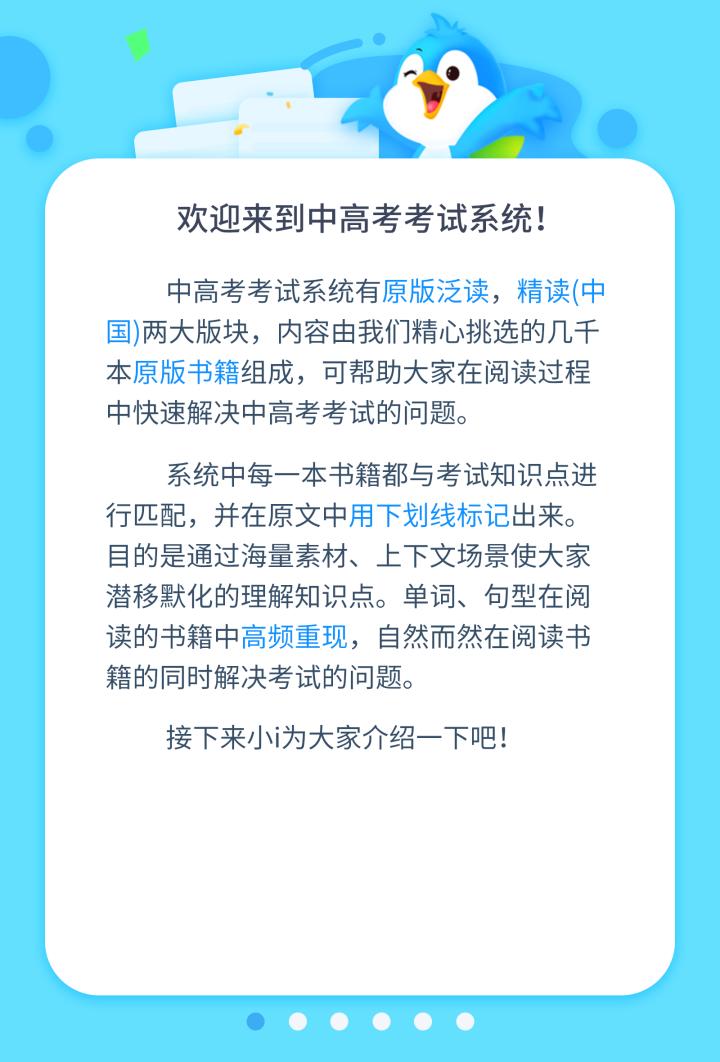Click the penguin's blue head feather
This screenshot has width=720, height=1062.
pyautogui.click(x=445, y=22)
